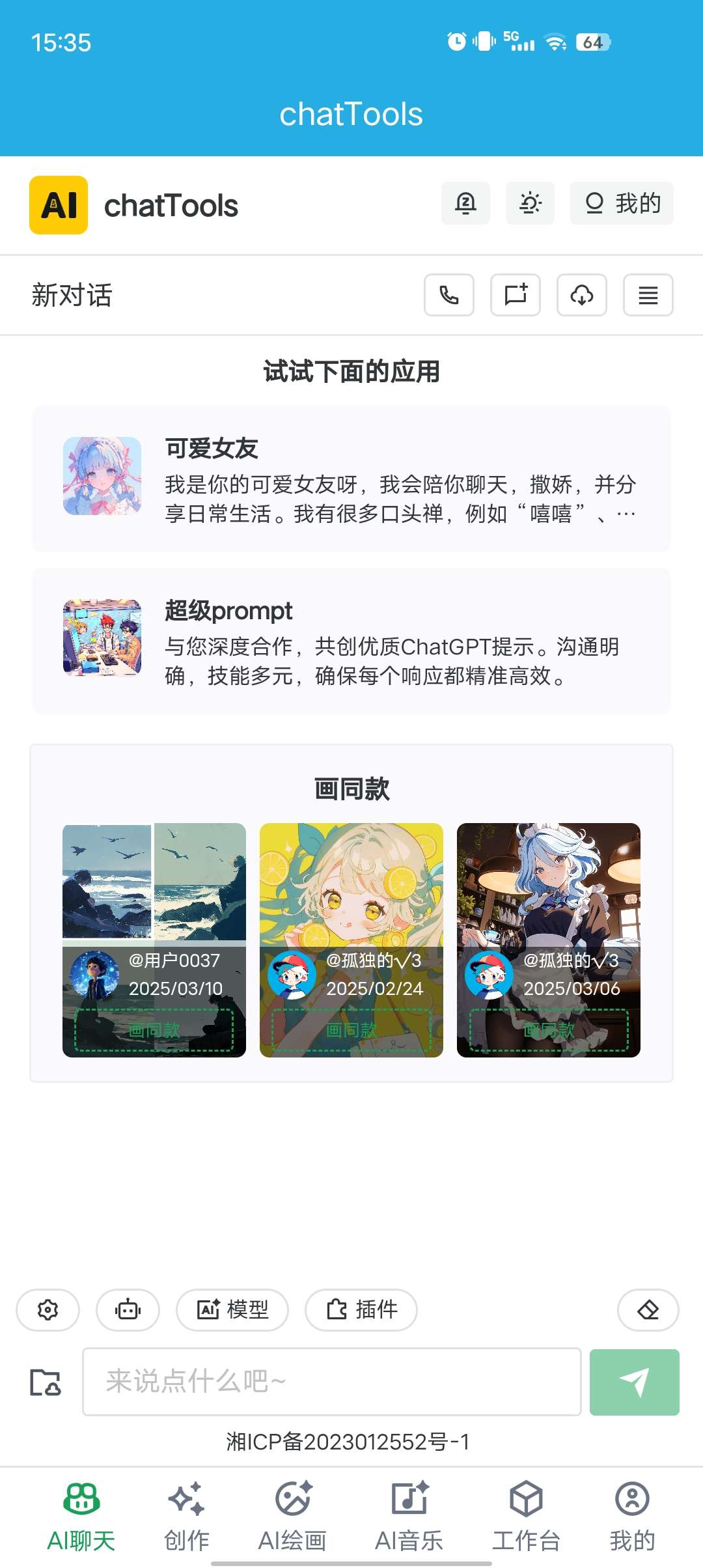The width and height of the screenshot is (703, 1568).
Task: Send the message with the paper plane button
Action: point(634,1382)
